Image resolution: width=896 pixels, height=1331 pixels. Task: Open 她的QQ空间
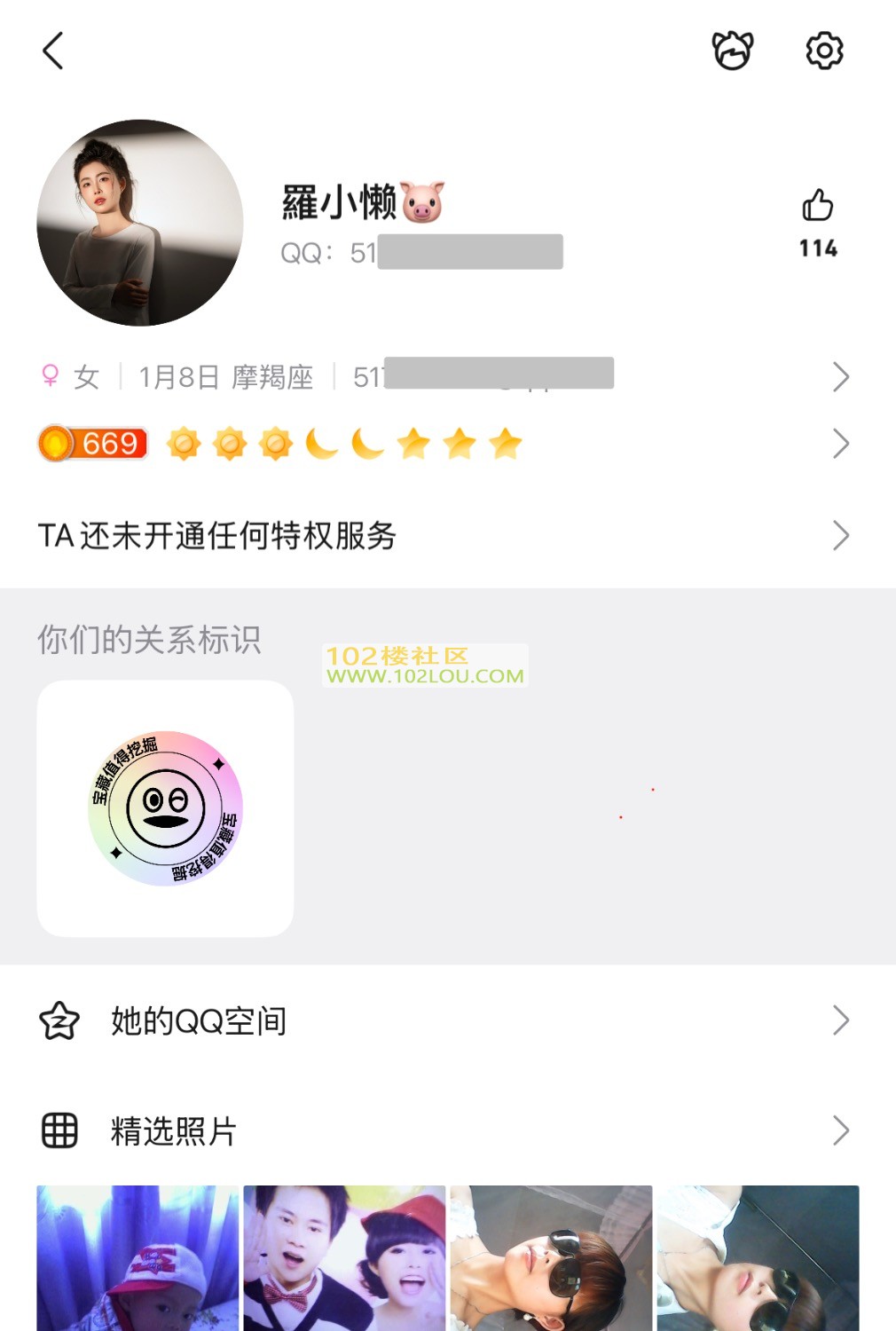coord(444,1021)
